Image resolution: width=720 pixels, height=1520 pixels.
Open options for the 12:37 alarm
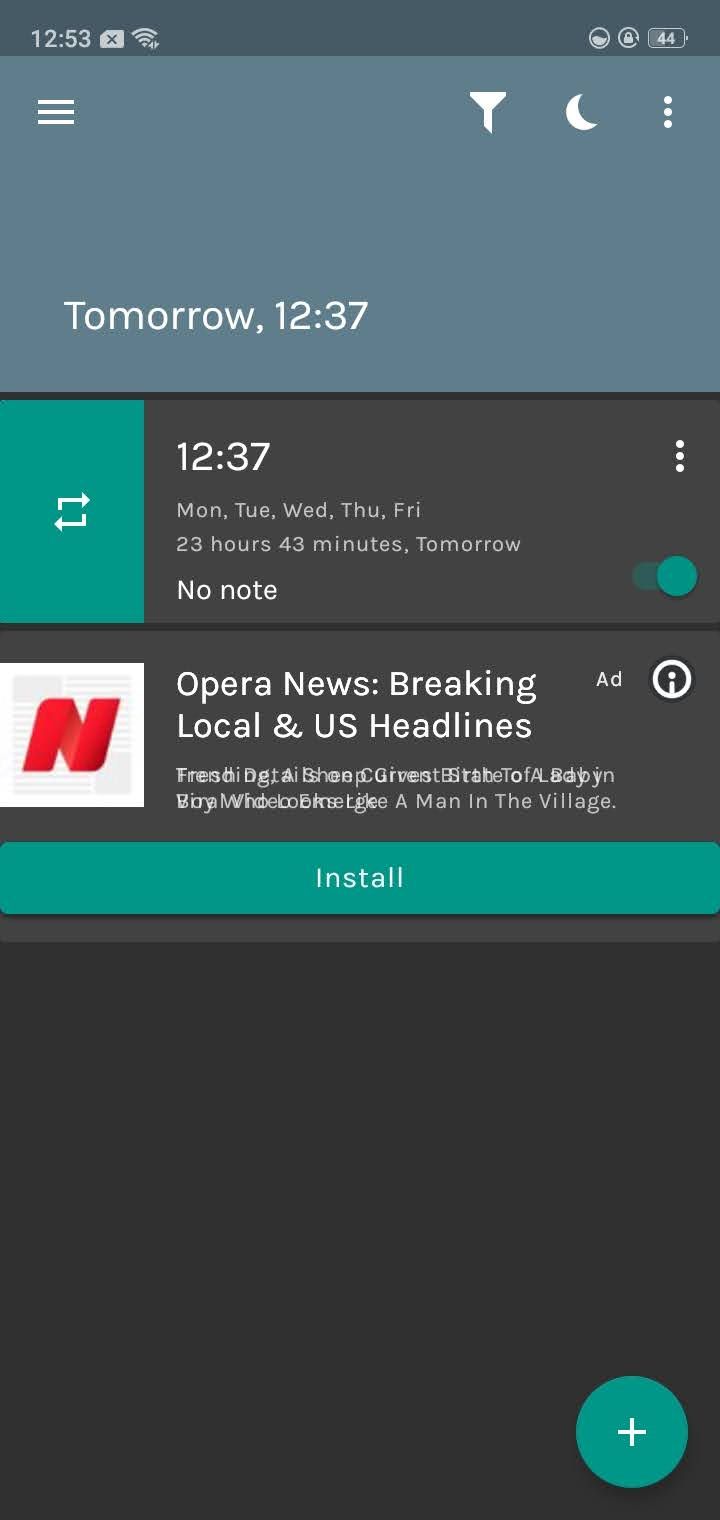click(679, 456)
